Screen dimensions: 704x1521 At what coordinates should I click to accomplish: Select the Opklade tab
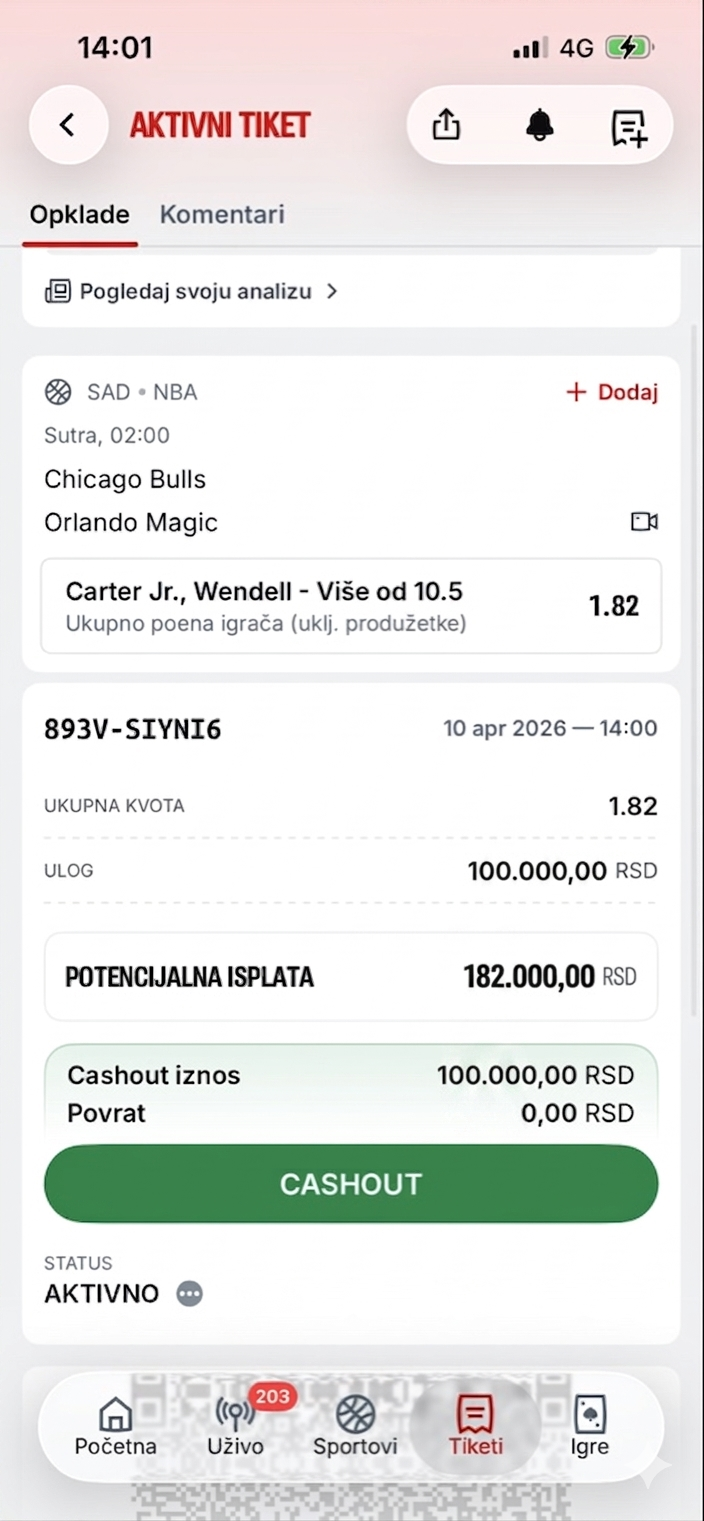point(79,214)
